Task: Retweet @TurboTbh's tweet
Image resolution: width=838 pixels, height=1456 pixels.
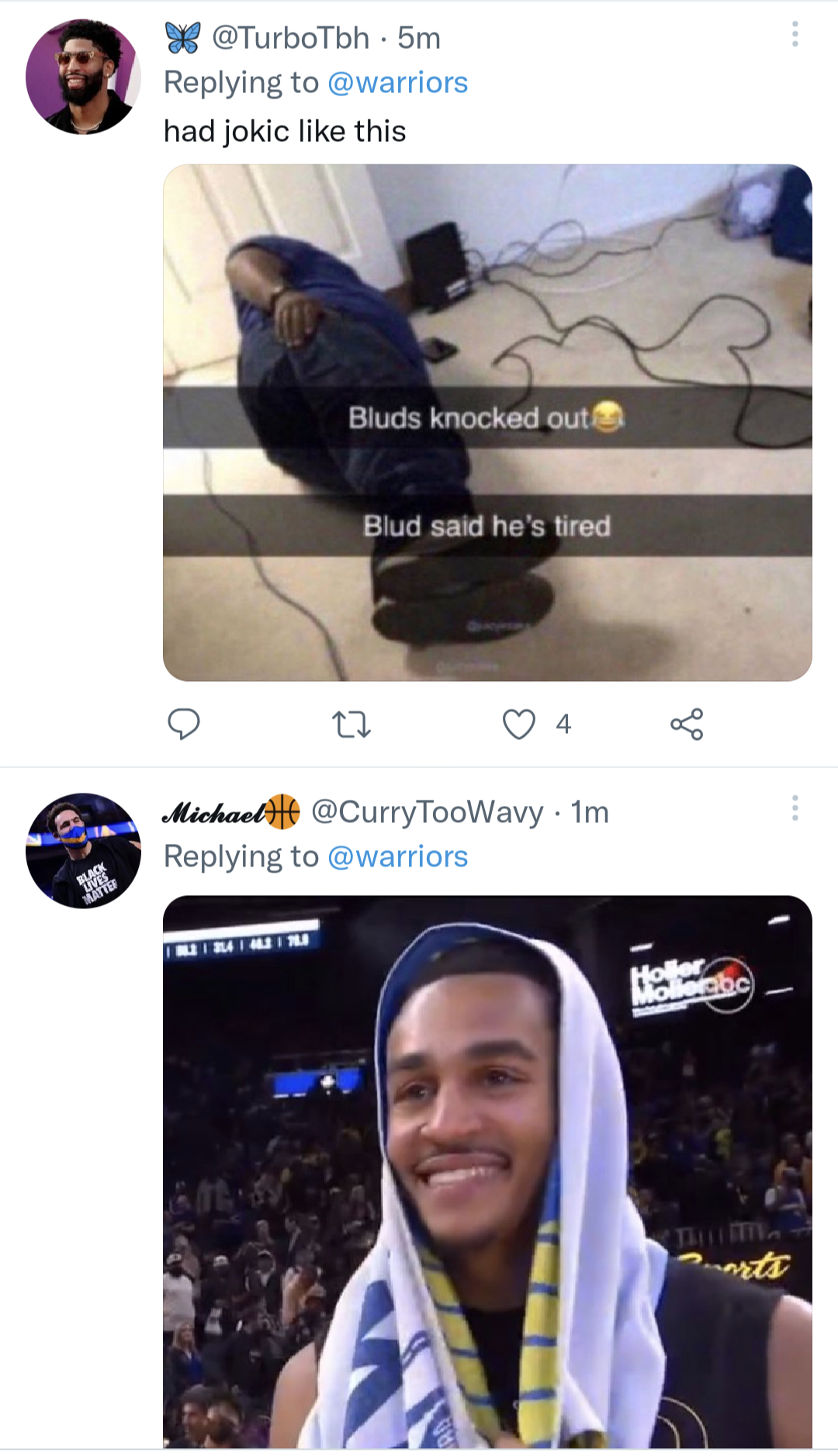Action: point(351,724)
